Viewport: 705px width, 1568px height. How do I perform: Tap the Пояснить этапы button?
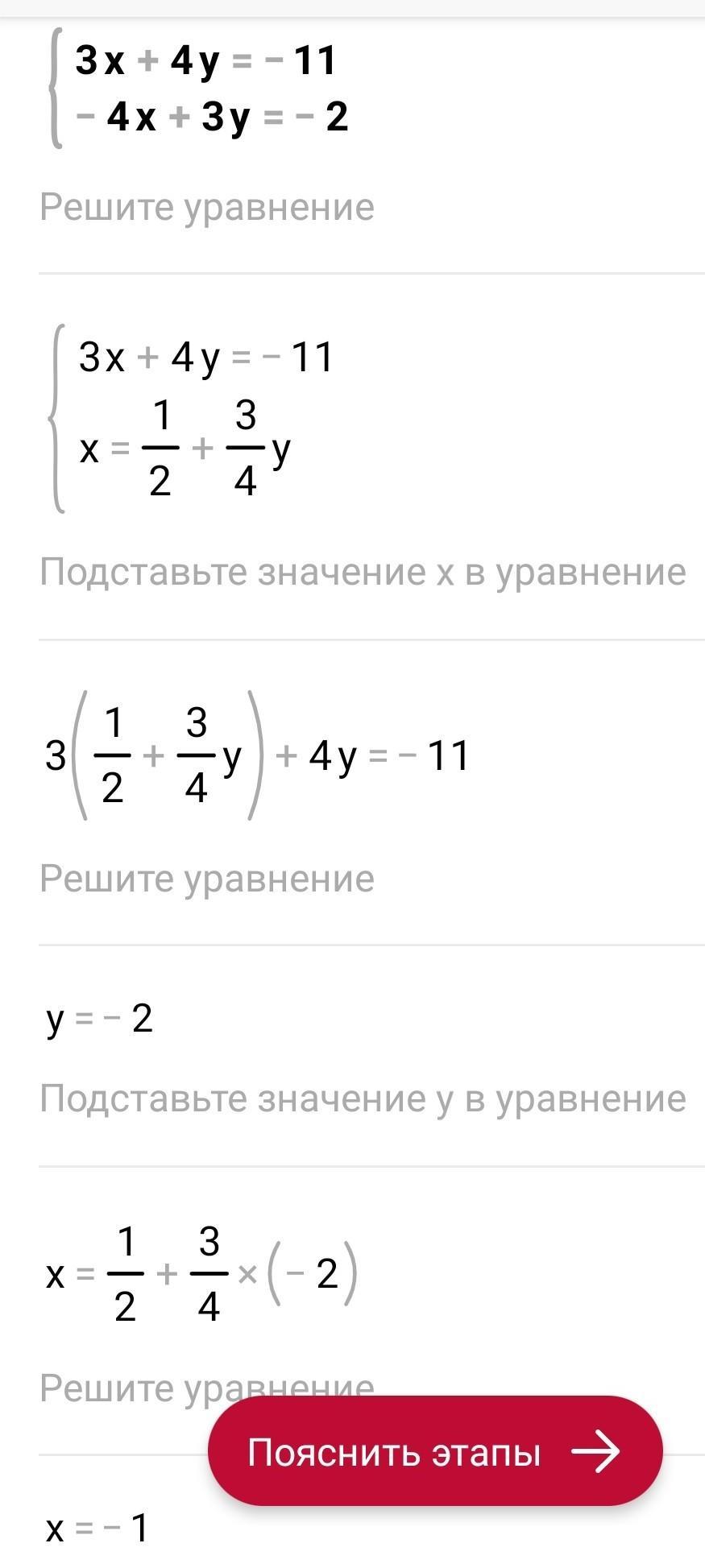click(x=435, y=1452)
